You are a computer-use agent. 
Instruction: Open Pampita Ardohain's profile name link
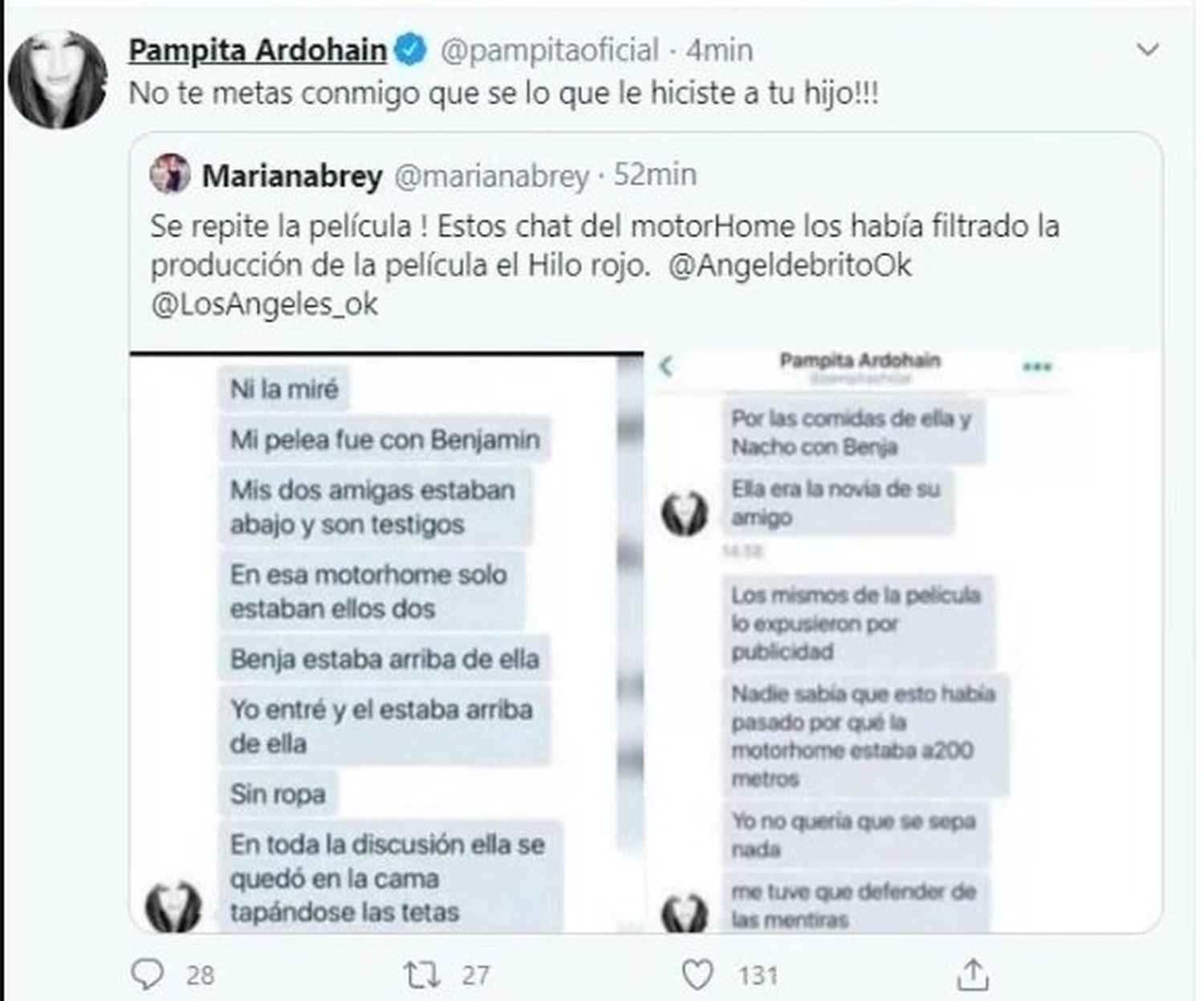point(257,51)
